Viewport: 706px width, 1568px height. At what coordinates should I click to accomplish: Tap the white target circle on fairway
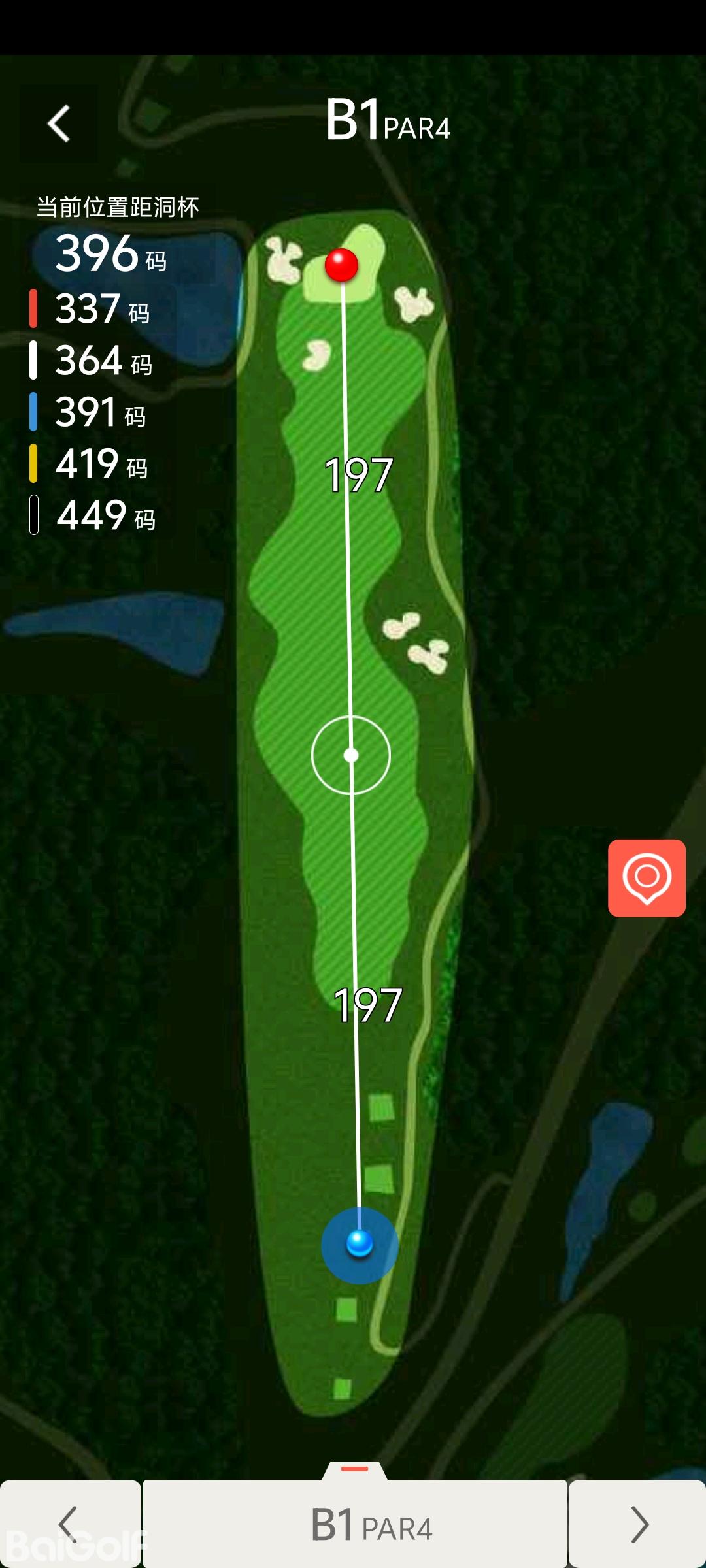(x=351, y=755)
